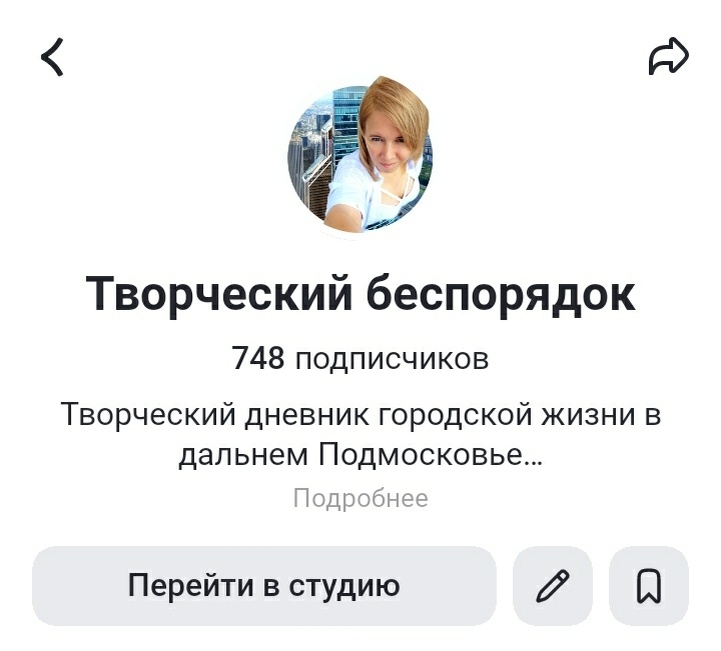Open the channel profile photo
Viewport: 721px width, 651px height.
tap(360, 155)
